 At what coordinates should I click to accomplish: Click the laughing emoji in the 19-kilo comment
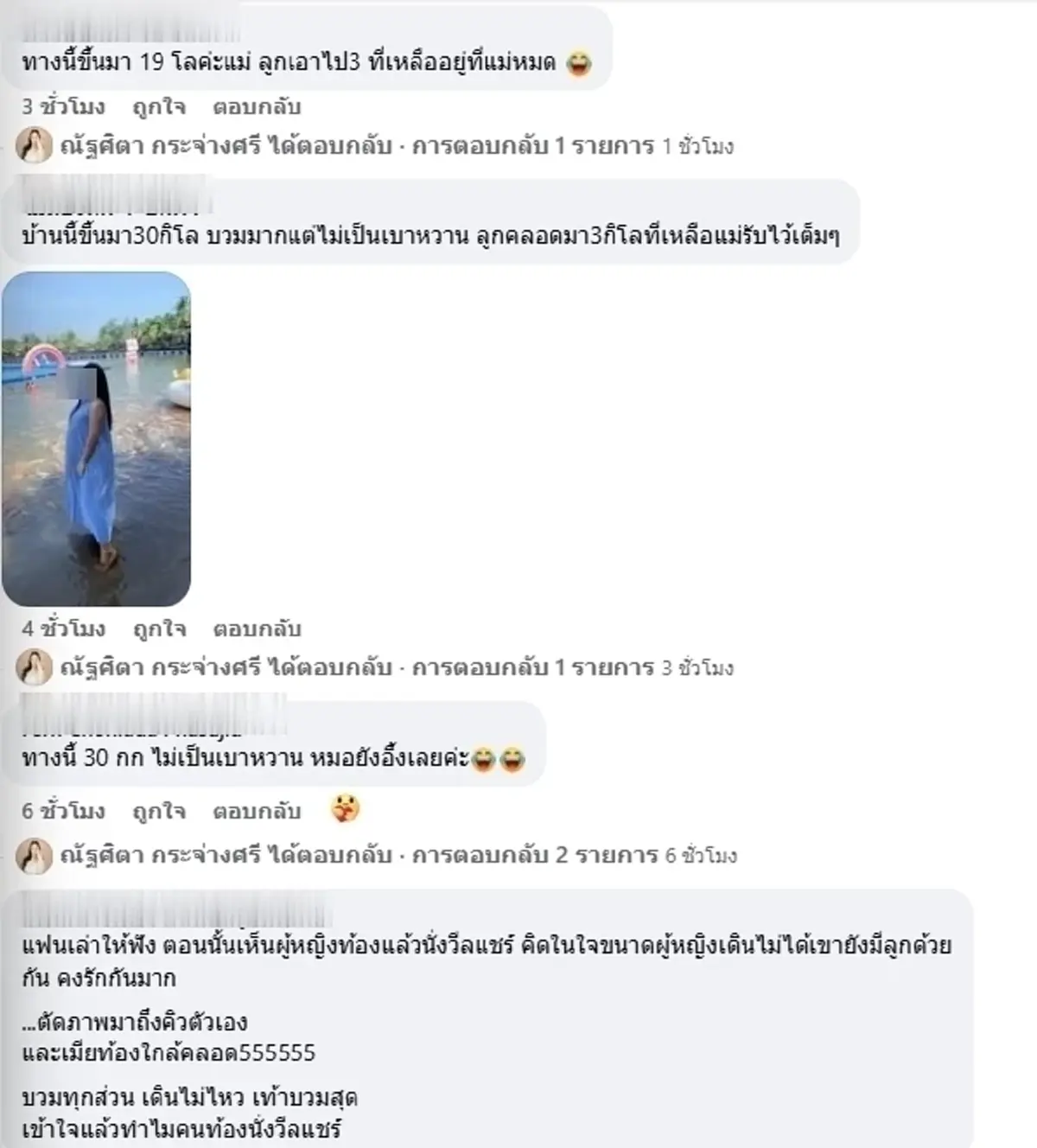coord(581,63)
